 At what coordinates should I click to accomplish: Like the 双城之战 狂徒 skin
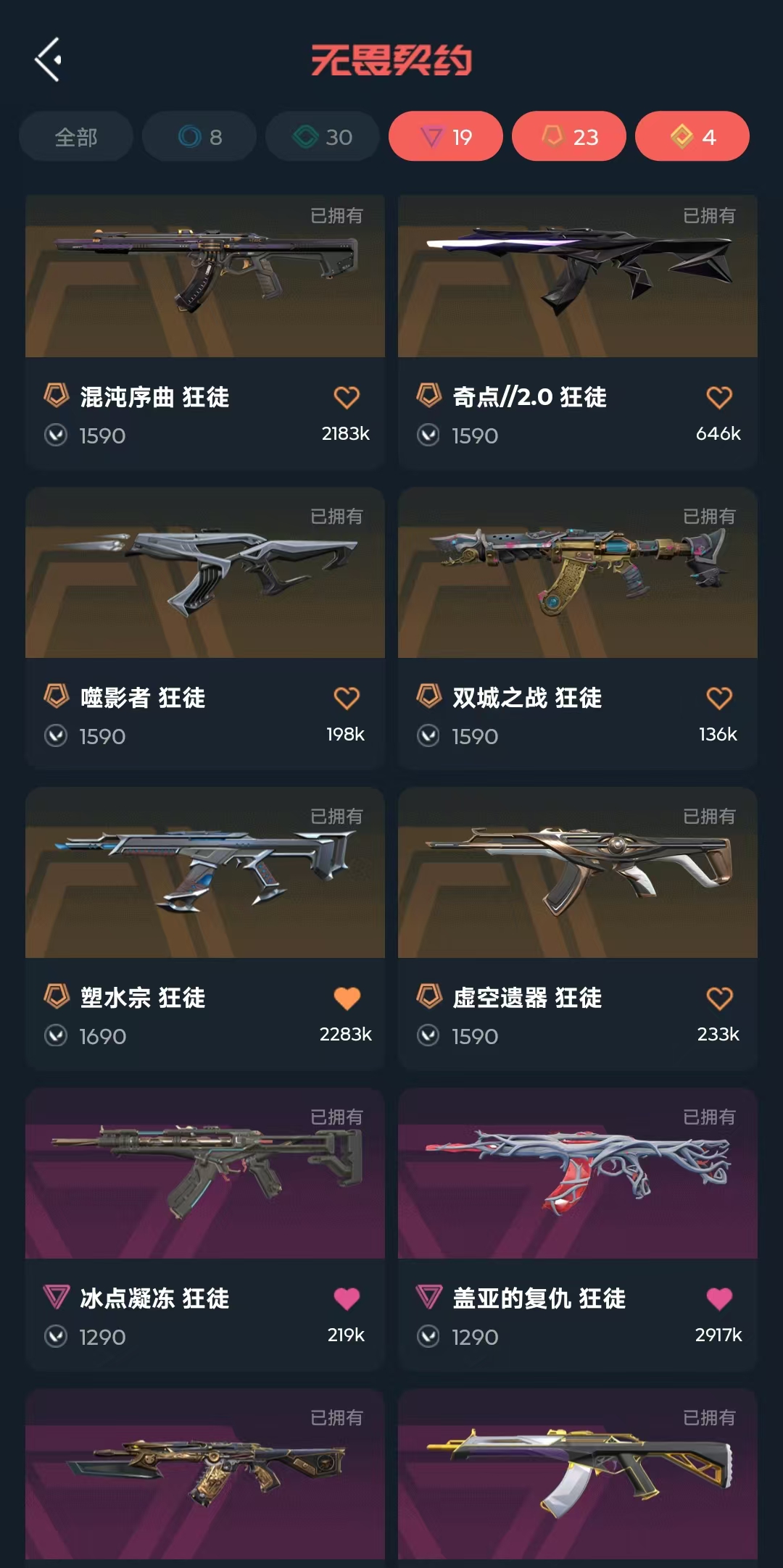(x=719, y=698)
